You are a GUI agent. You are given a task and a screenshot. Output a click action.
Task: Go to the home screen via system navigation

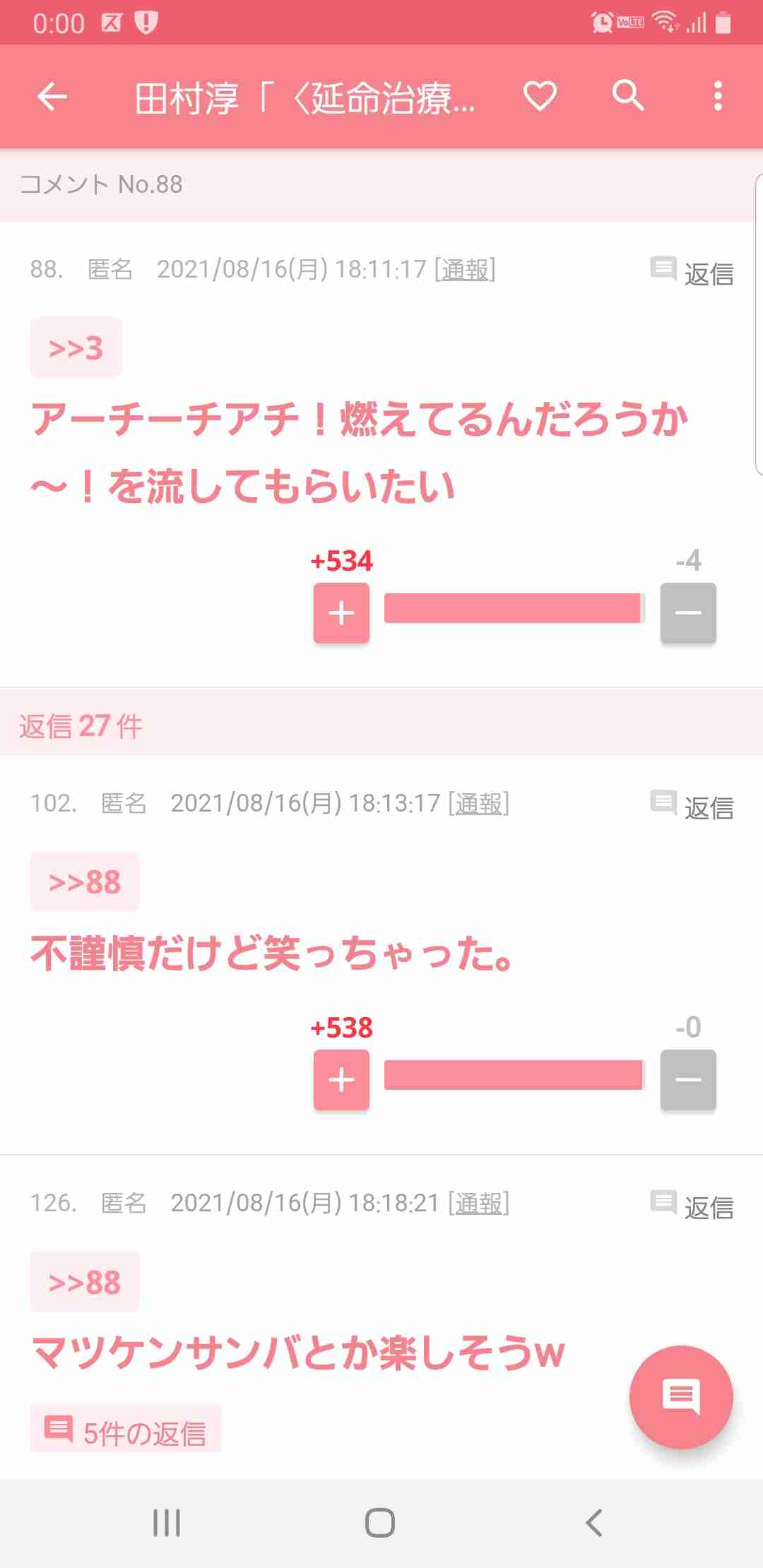[380, 1523]
